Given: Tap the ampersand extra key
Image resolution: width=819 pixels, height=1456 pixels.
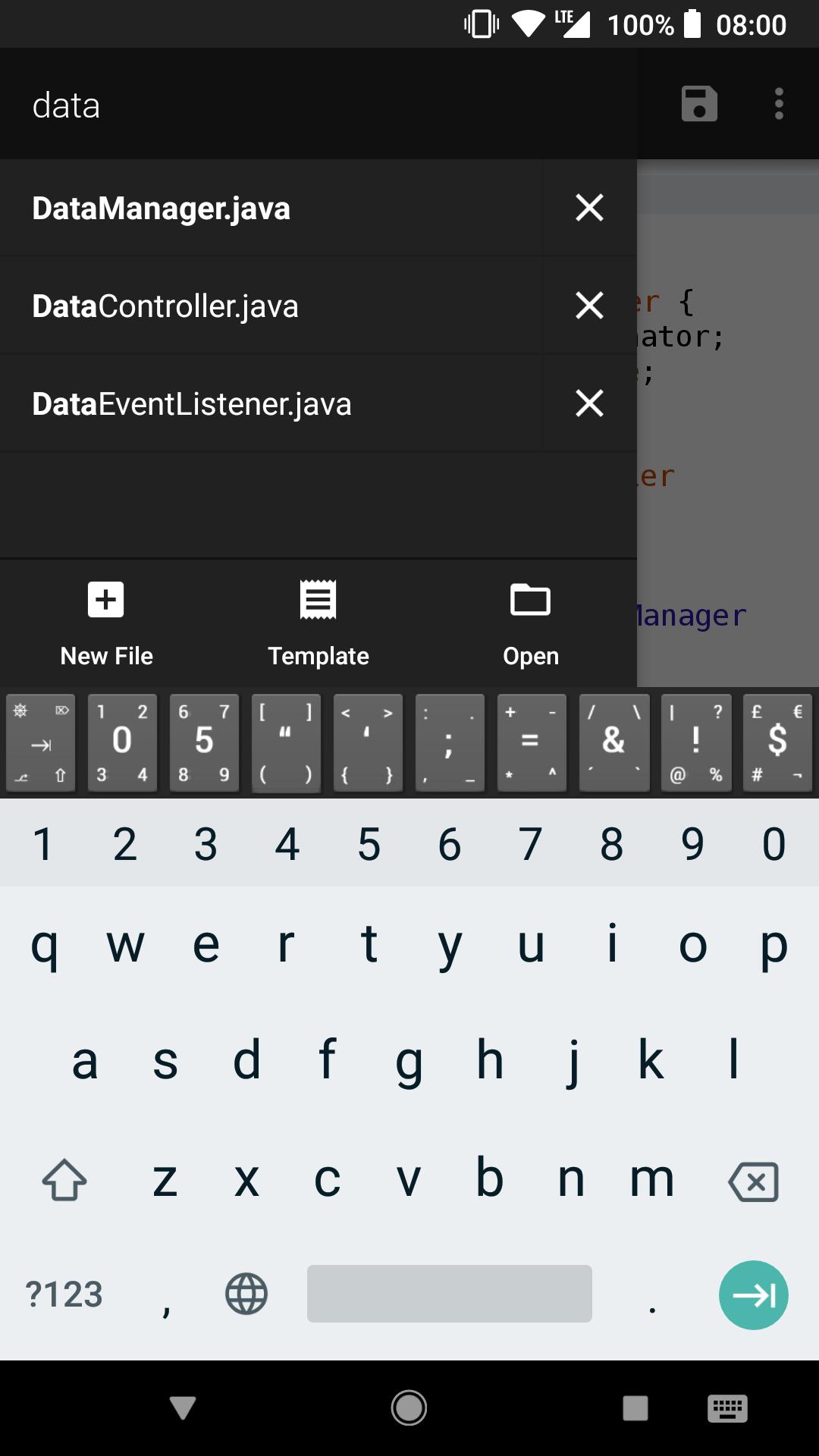Looking at the screenshot, I should coord(613,742).
